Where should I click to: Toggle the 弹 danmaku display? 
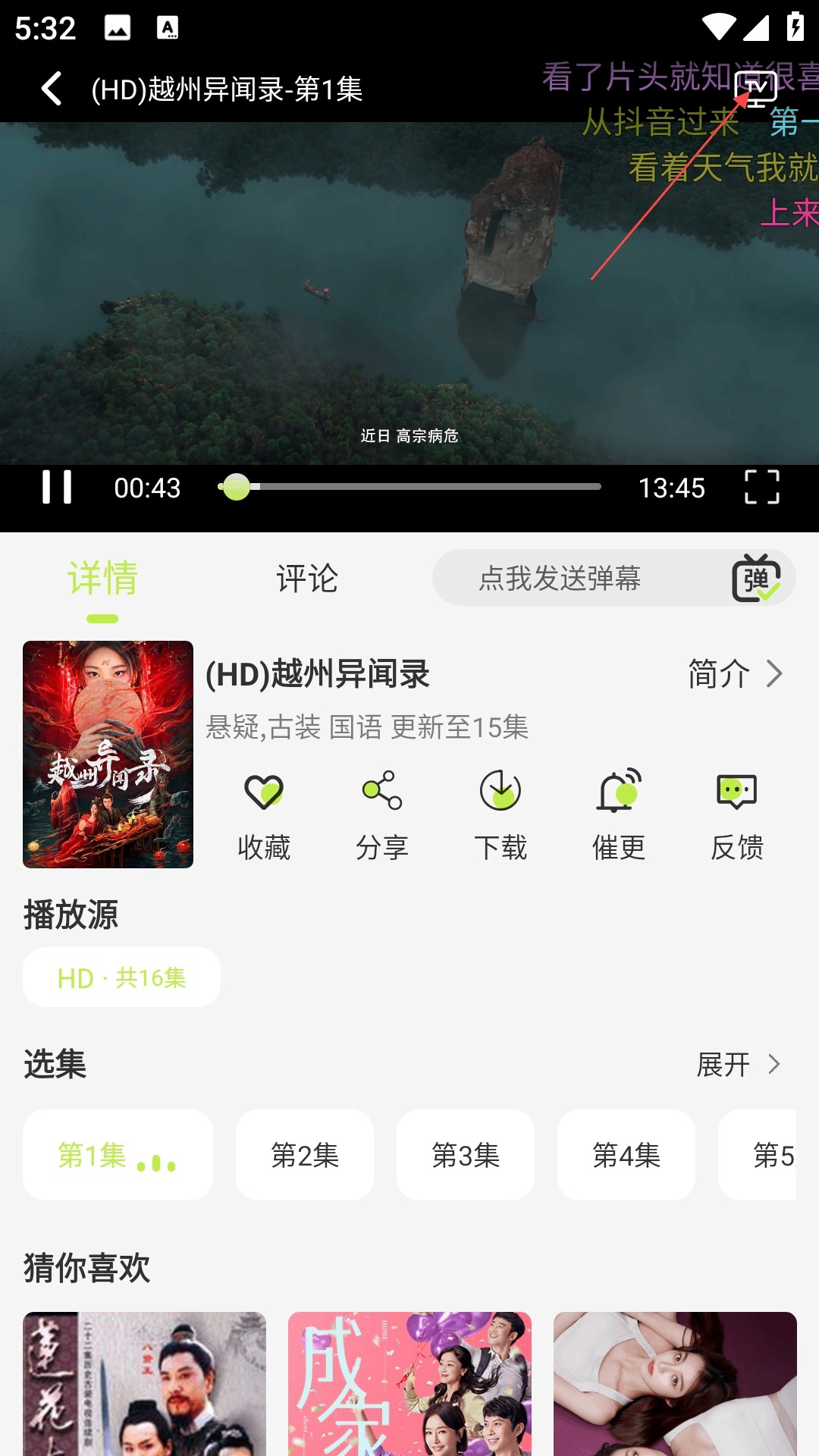755,579
